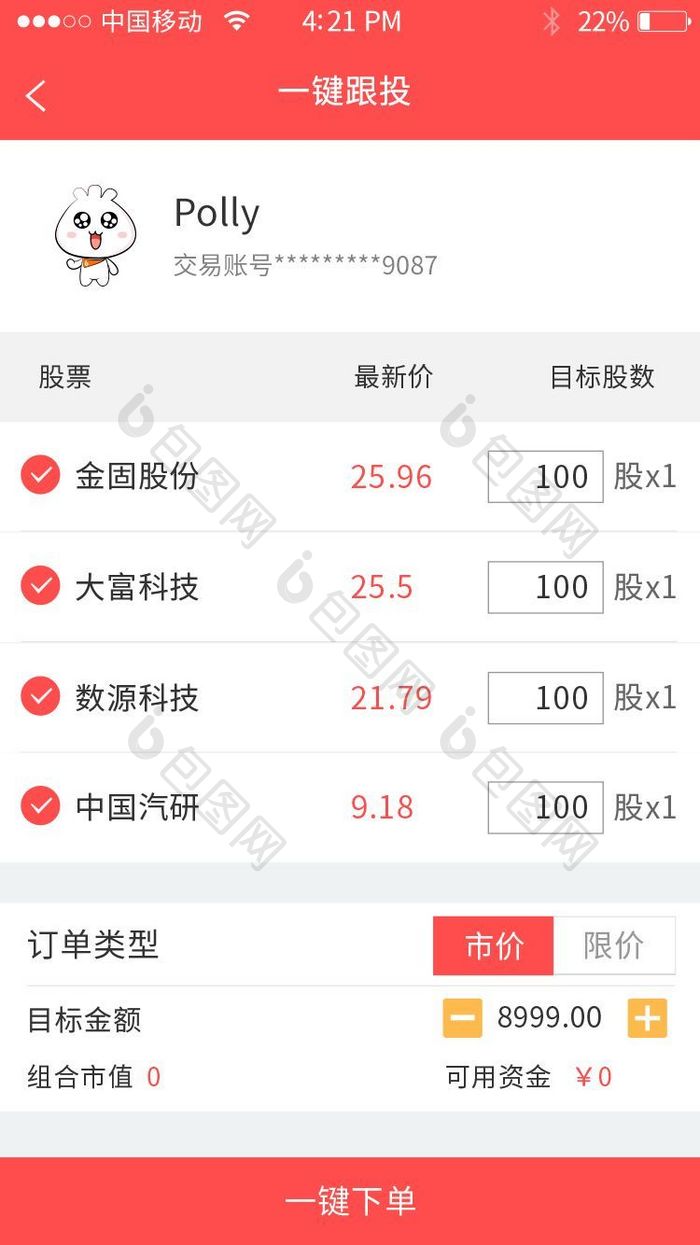Image resolution: width=700 pixels, height=1245 pixels.
Task: Deselect the 数源科技 stock
Action: coord(41,696)
